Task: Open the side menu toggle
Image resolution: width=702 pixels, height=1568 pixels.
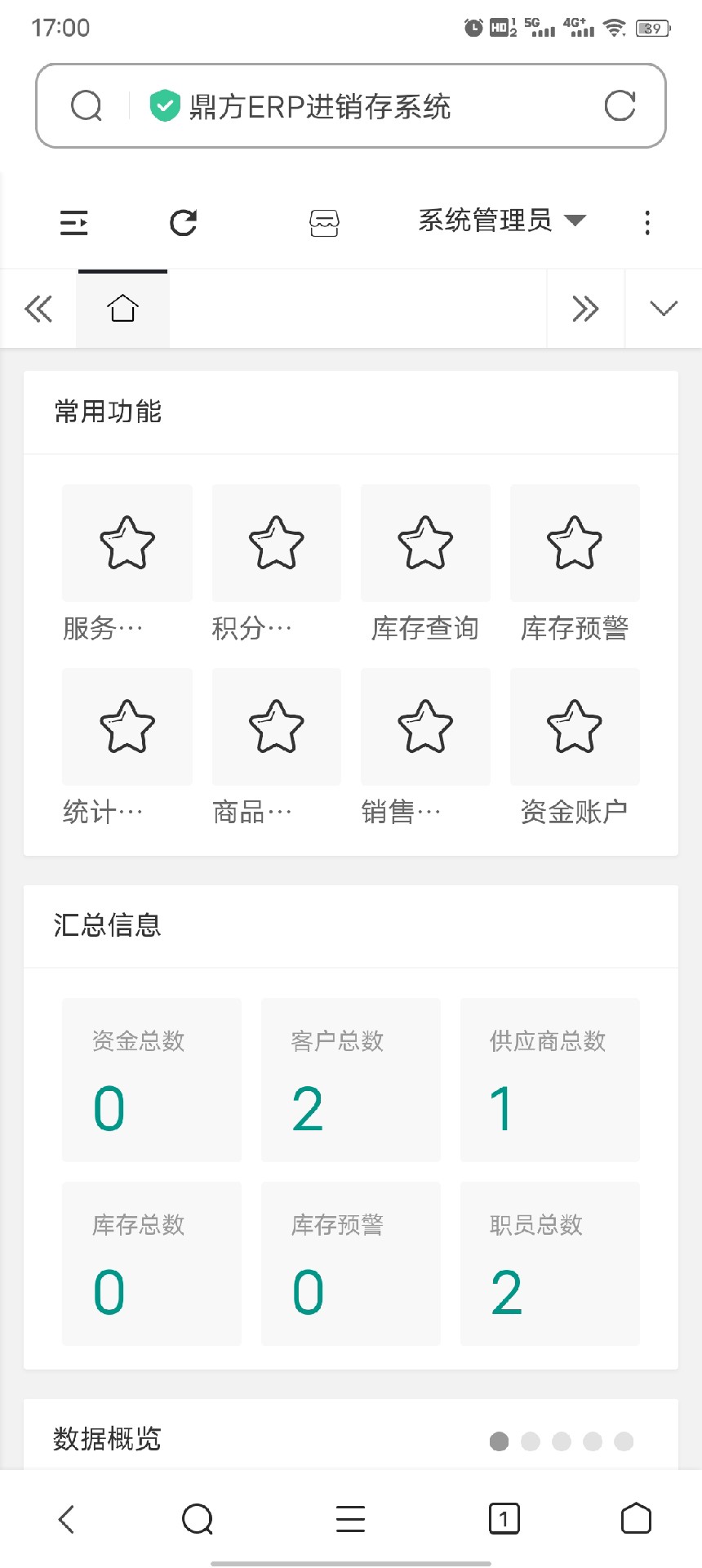Action: (x=73, y=222)
